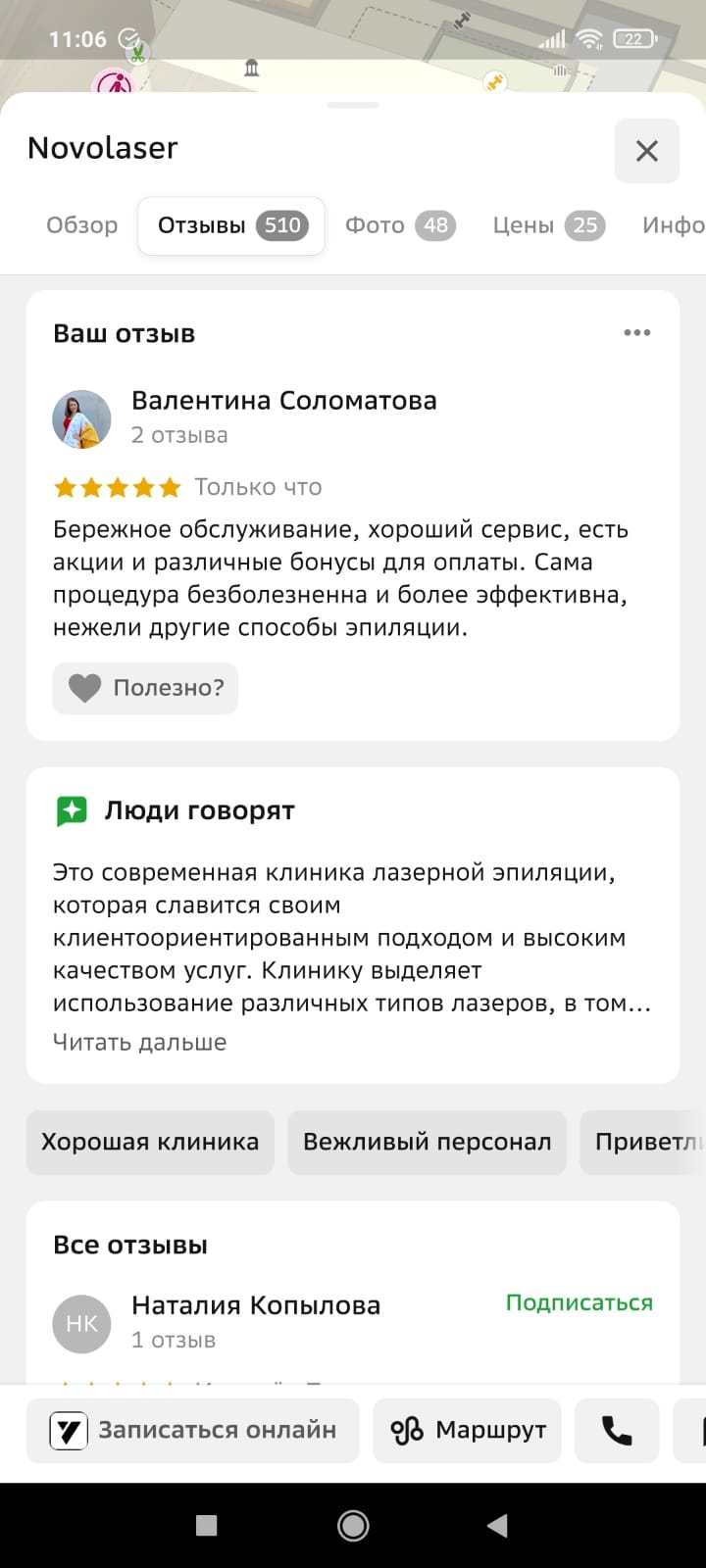Viewport: 706px width, 1568px height.
Task: Close the Novolaser card
Action: click(x=646, y=151)
